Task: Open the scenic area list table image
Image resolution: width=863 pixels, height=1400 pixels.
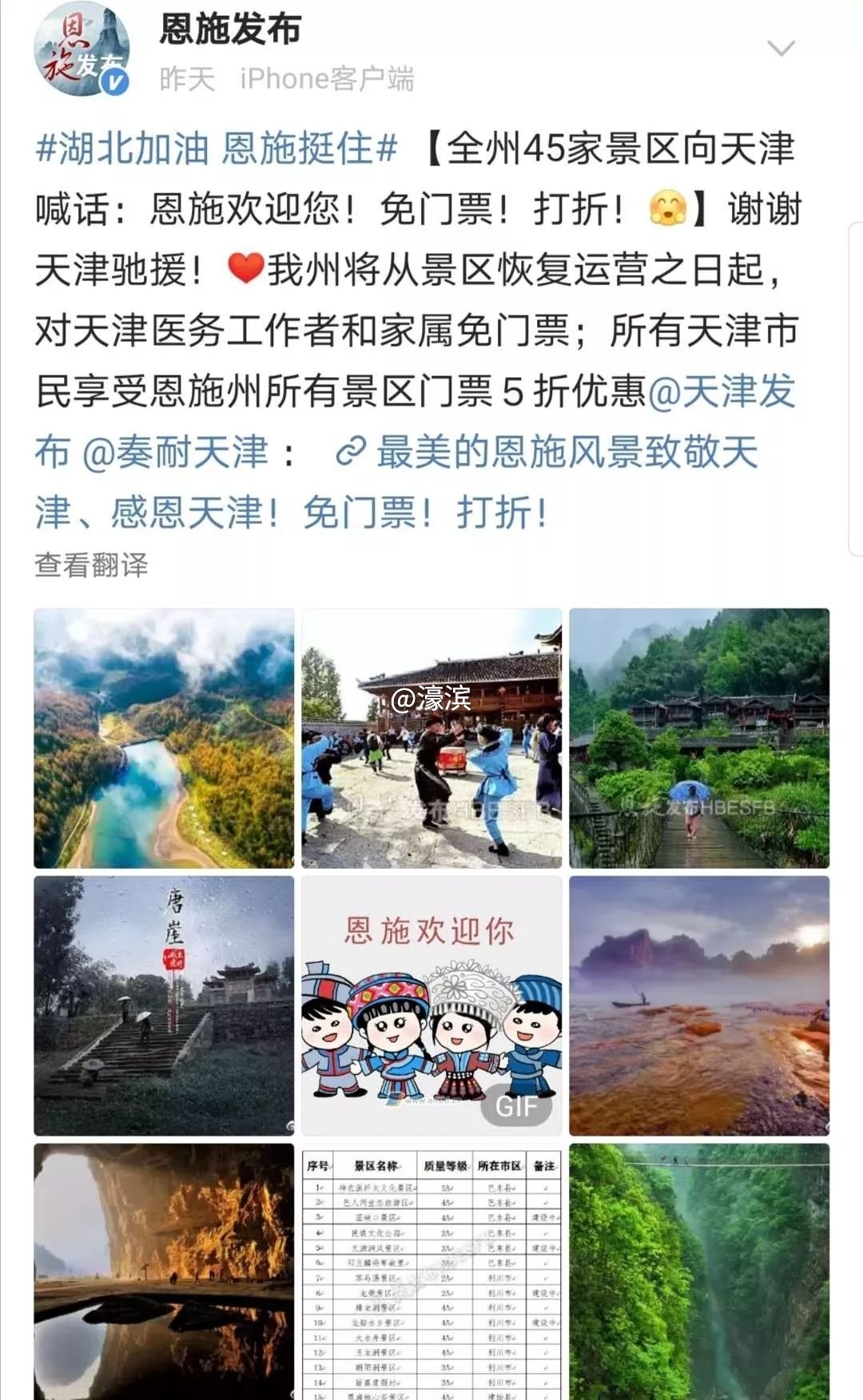Action: click(x=431, y=1271)
